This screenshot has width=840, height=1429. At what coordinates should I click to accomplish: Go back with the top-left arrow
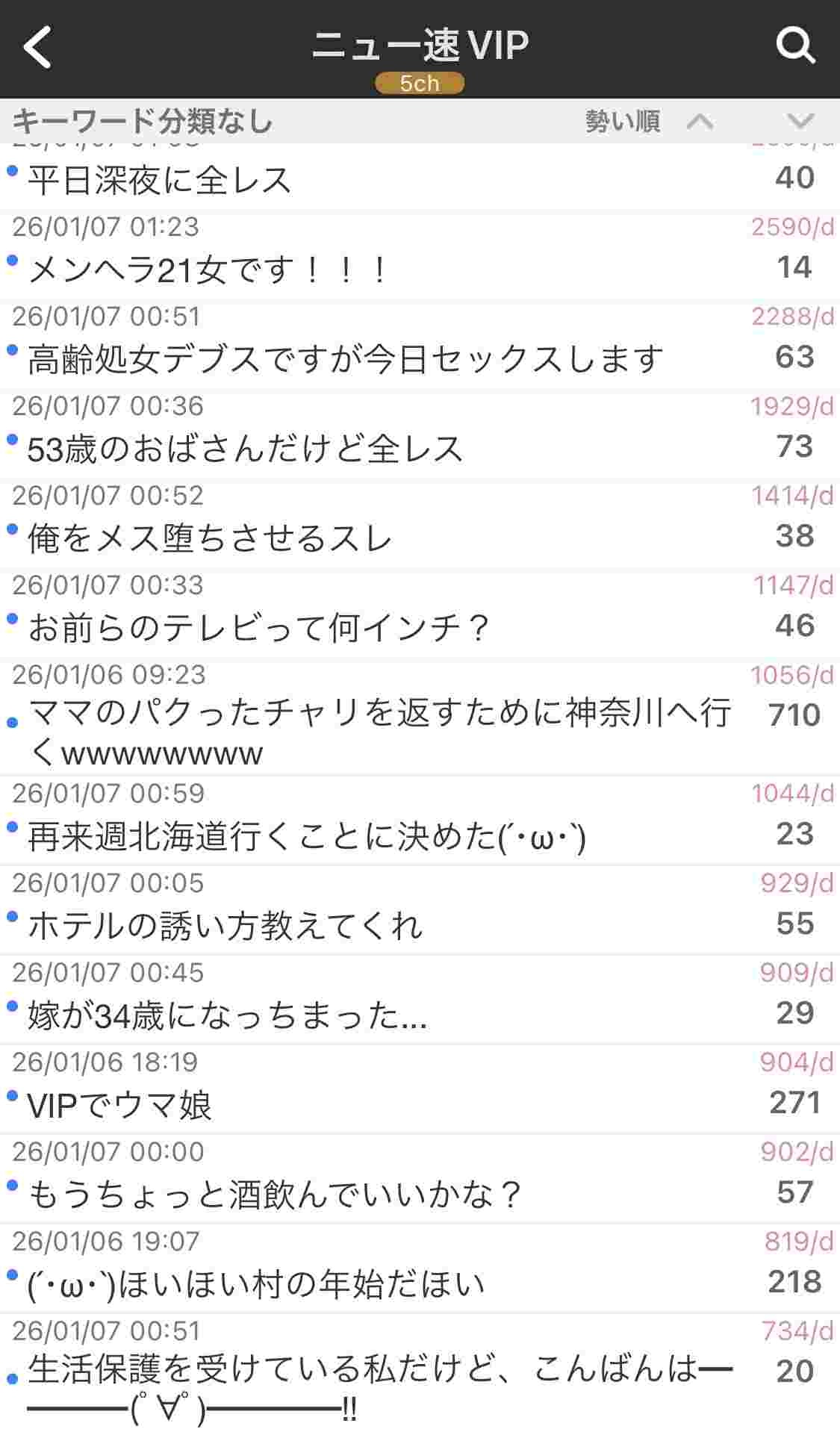[x=37, y=47]
